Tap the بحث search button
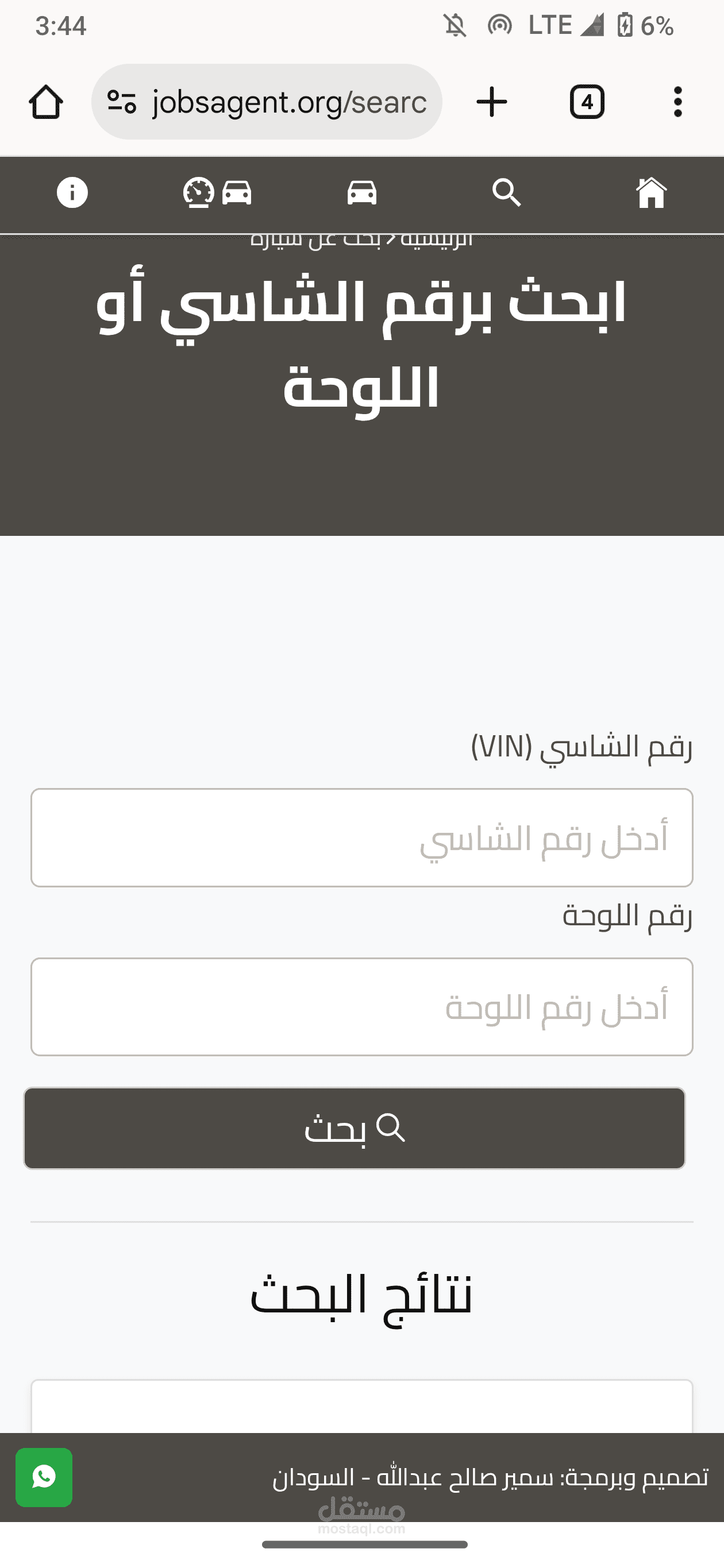Screen dimensions: 724x1568 tap(355, 1128)
